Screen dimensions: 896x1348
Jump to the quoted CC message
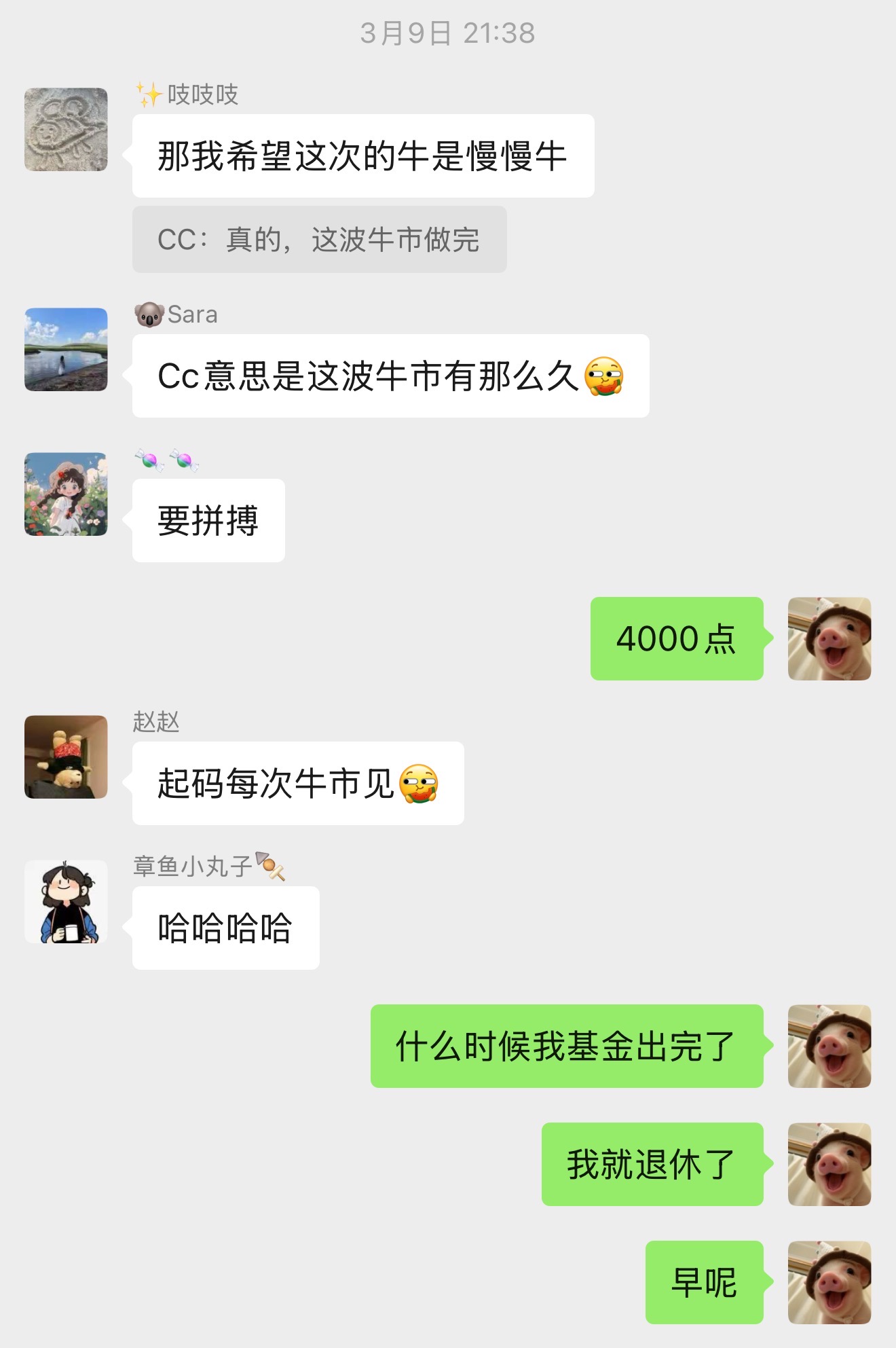coord(319,240)
